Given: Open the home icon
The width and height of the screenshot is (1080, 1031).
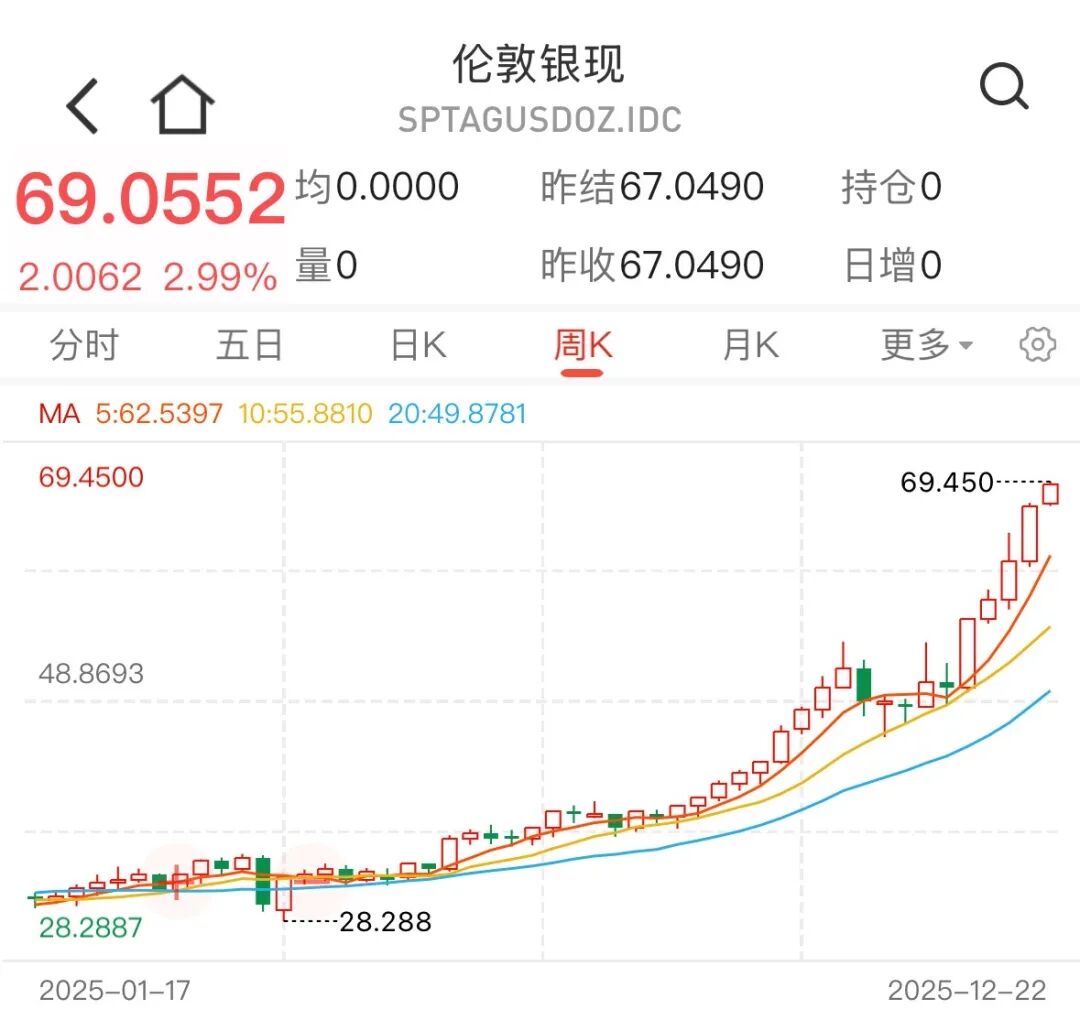Looking at the screenshot, I should click(182, 105).
